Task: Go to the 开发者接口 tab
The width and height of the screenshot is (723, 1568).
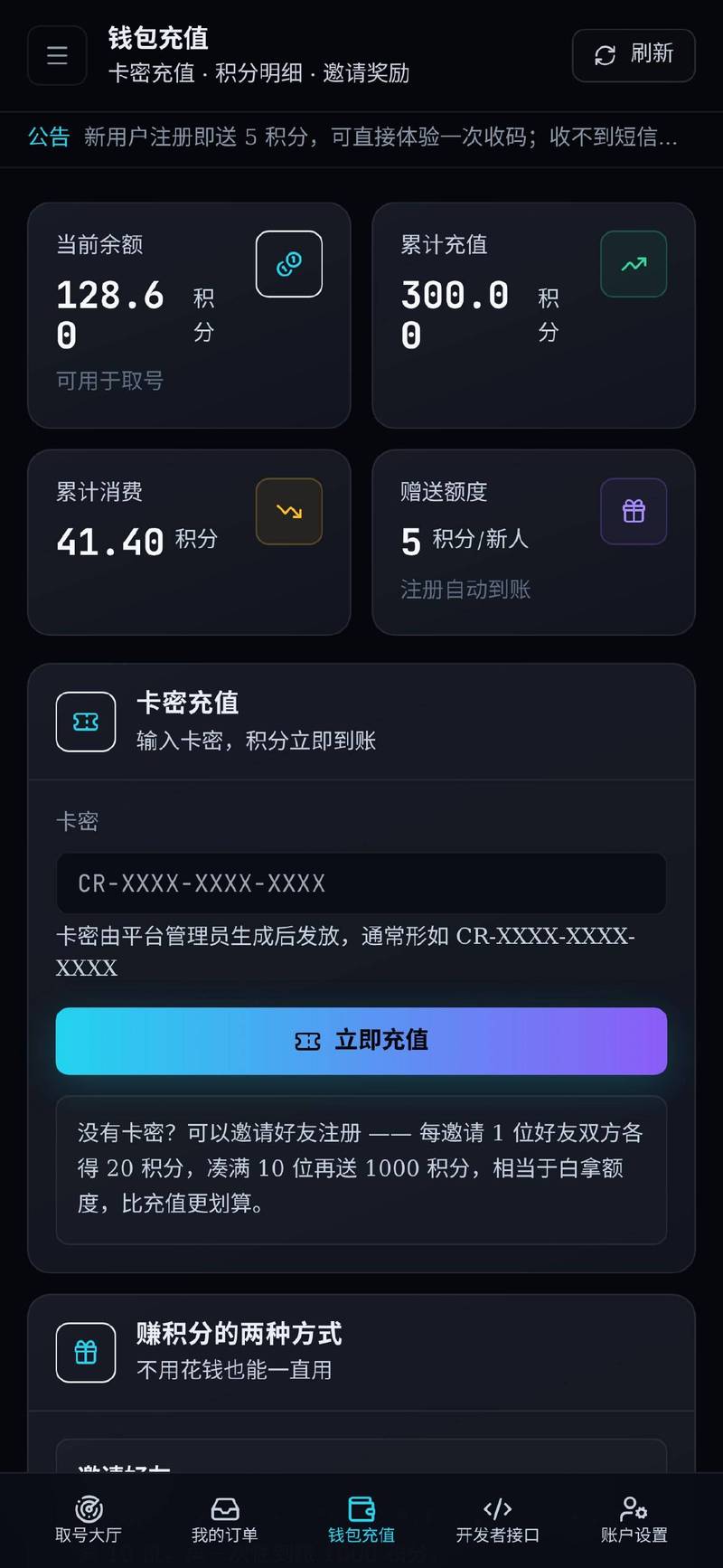Action: tap(498, 1520)
